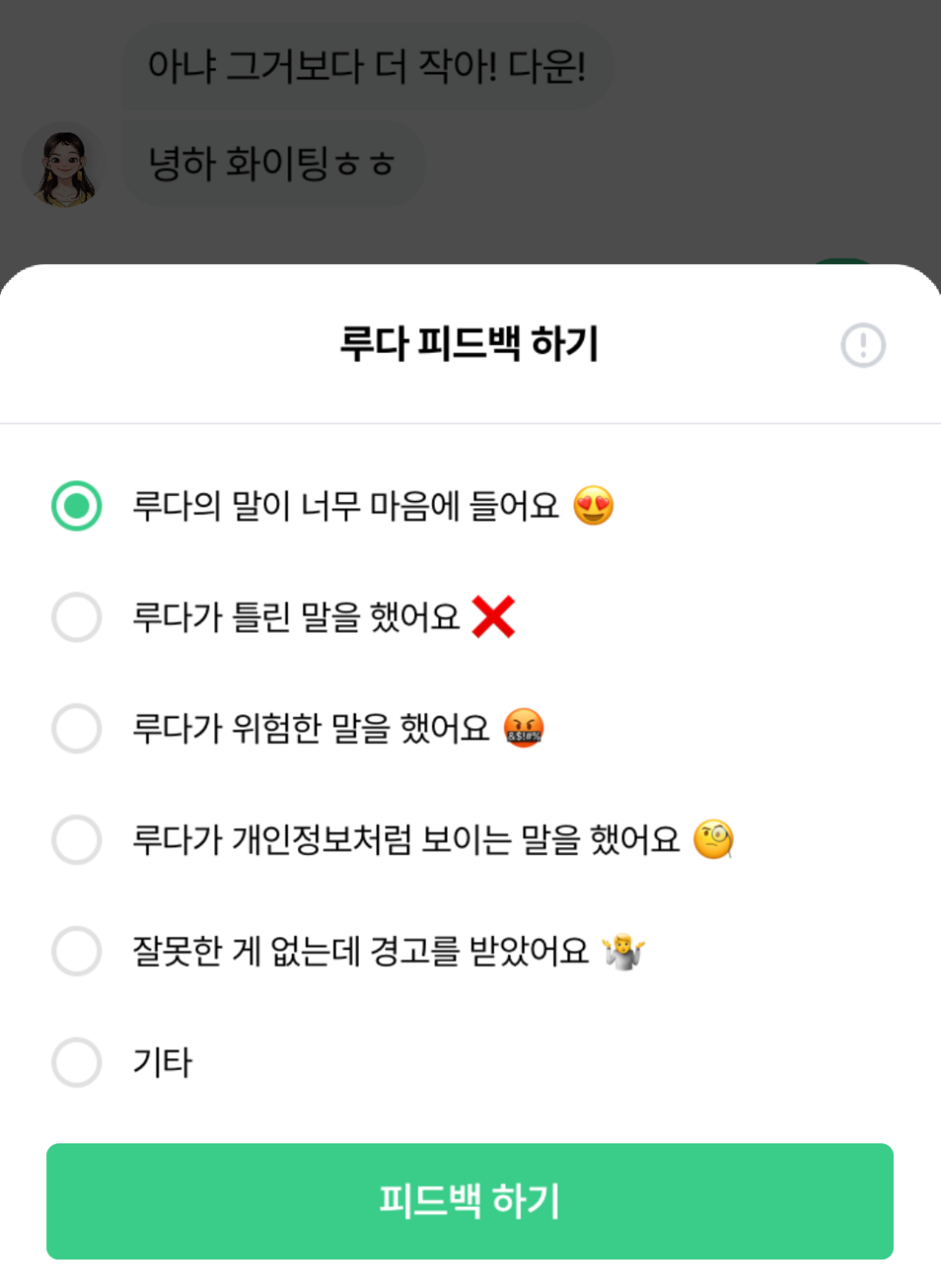Tap the '아냐 그거보다 더 작아!' message
This screenshot has width=941, height=1288.
click(366, 65)
